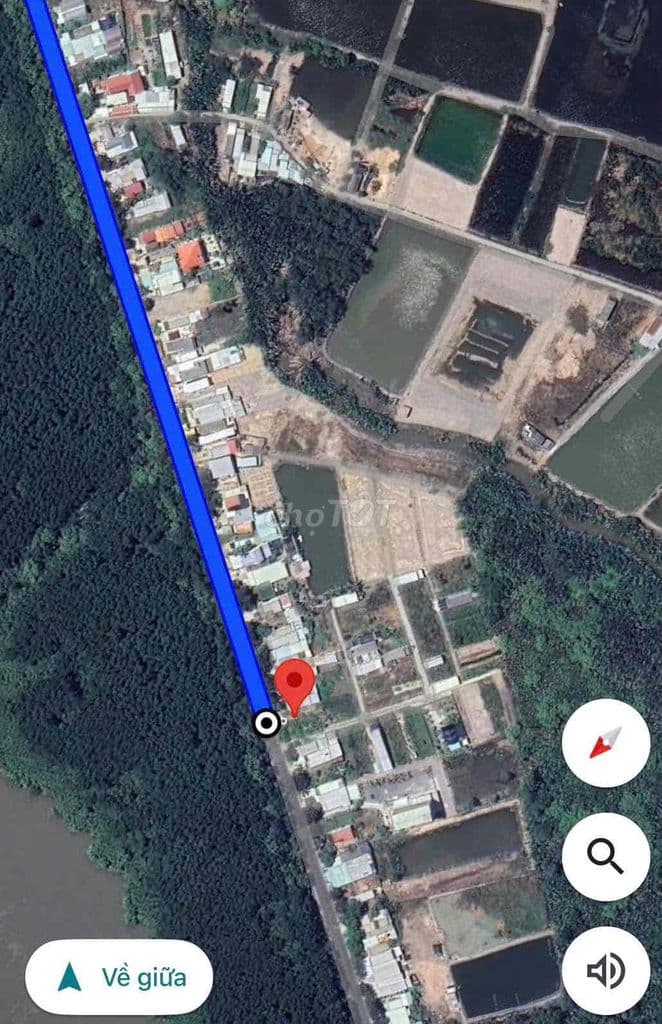Tap the compass button

click(x=606, y=743)
